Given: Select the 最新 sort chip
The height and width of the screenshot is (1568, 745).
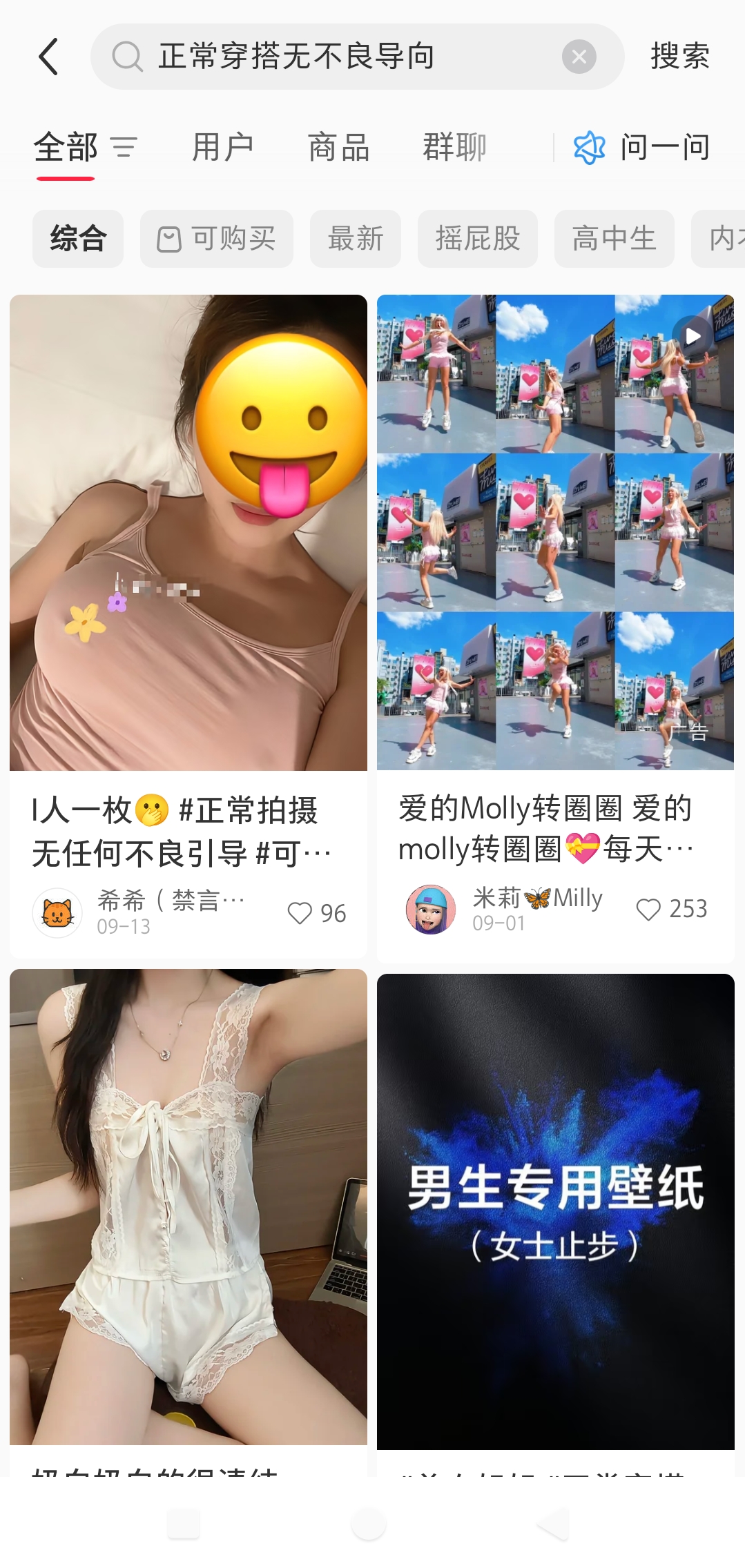Looking at the screenshot, I should pyautogui.click(x=356, y=239).
